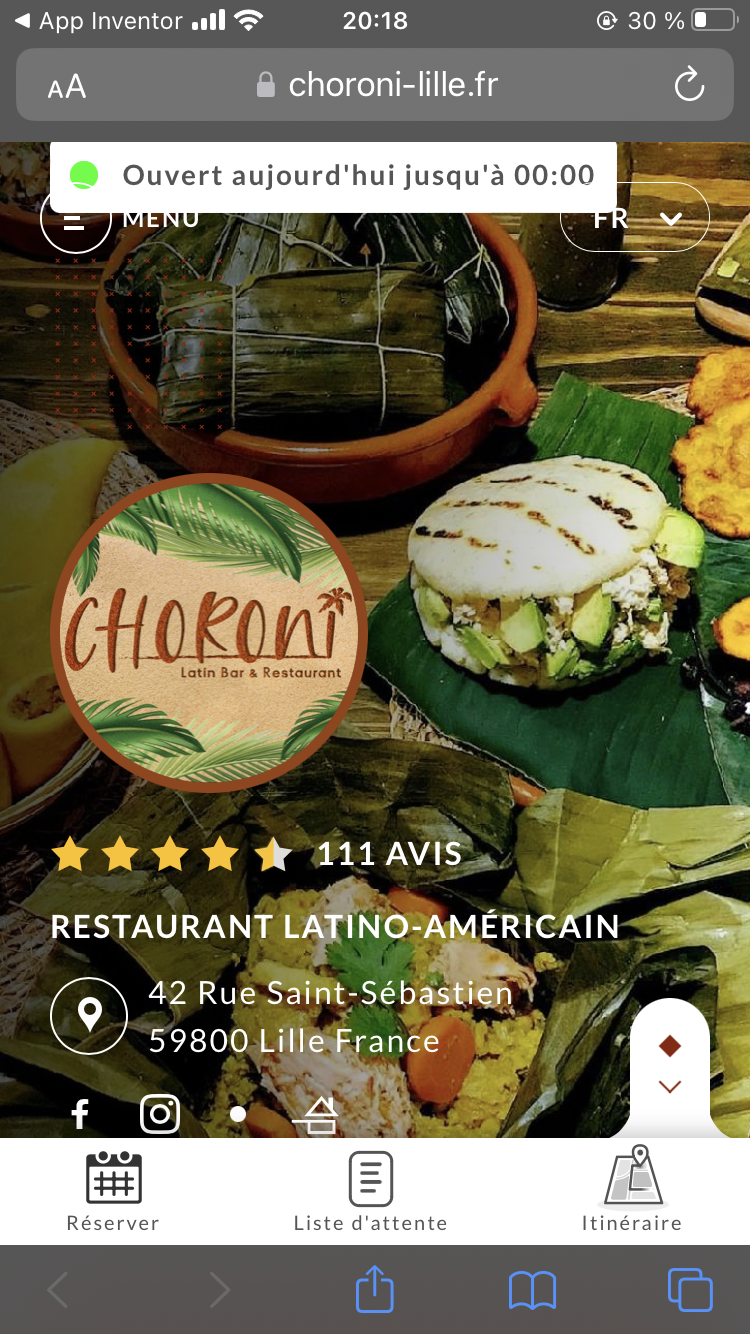
Task: Tap Réserver to book a table
Action: click(x=113, y=1192)
